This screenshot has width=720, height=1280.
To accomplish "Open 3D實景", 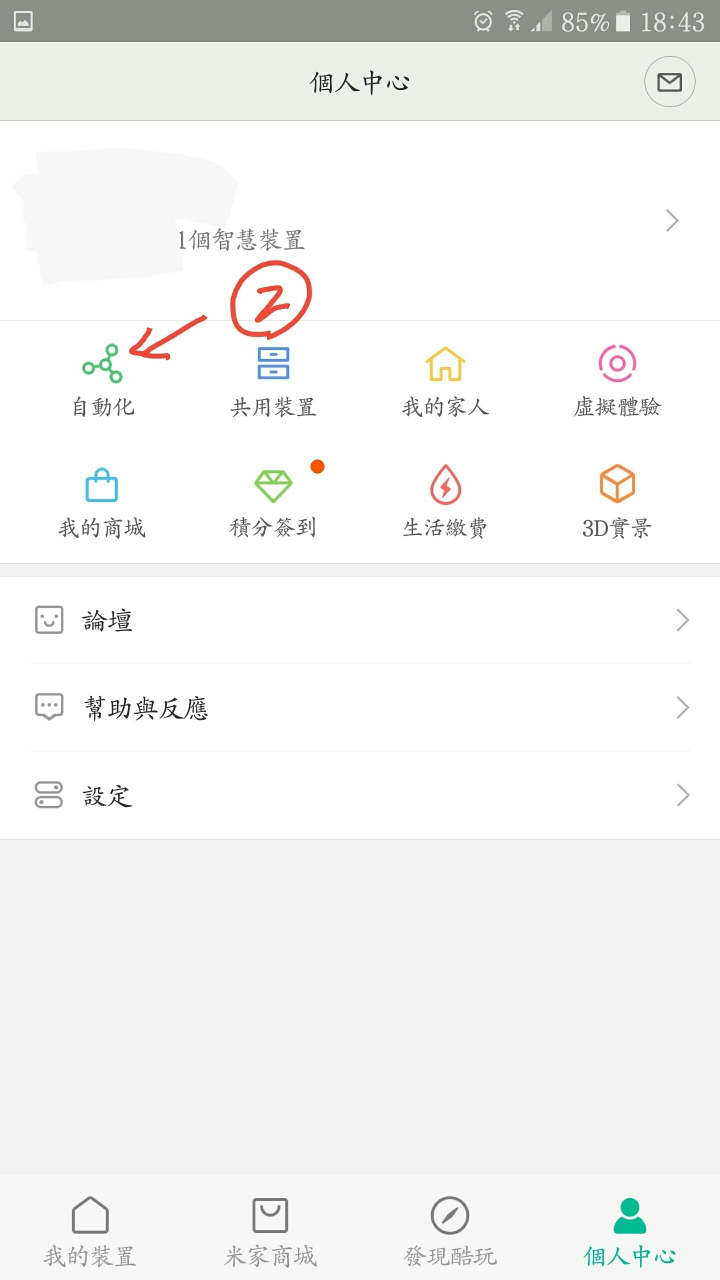I will coord(617,502).
